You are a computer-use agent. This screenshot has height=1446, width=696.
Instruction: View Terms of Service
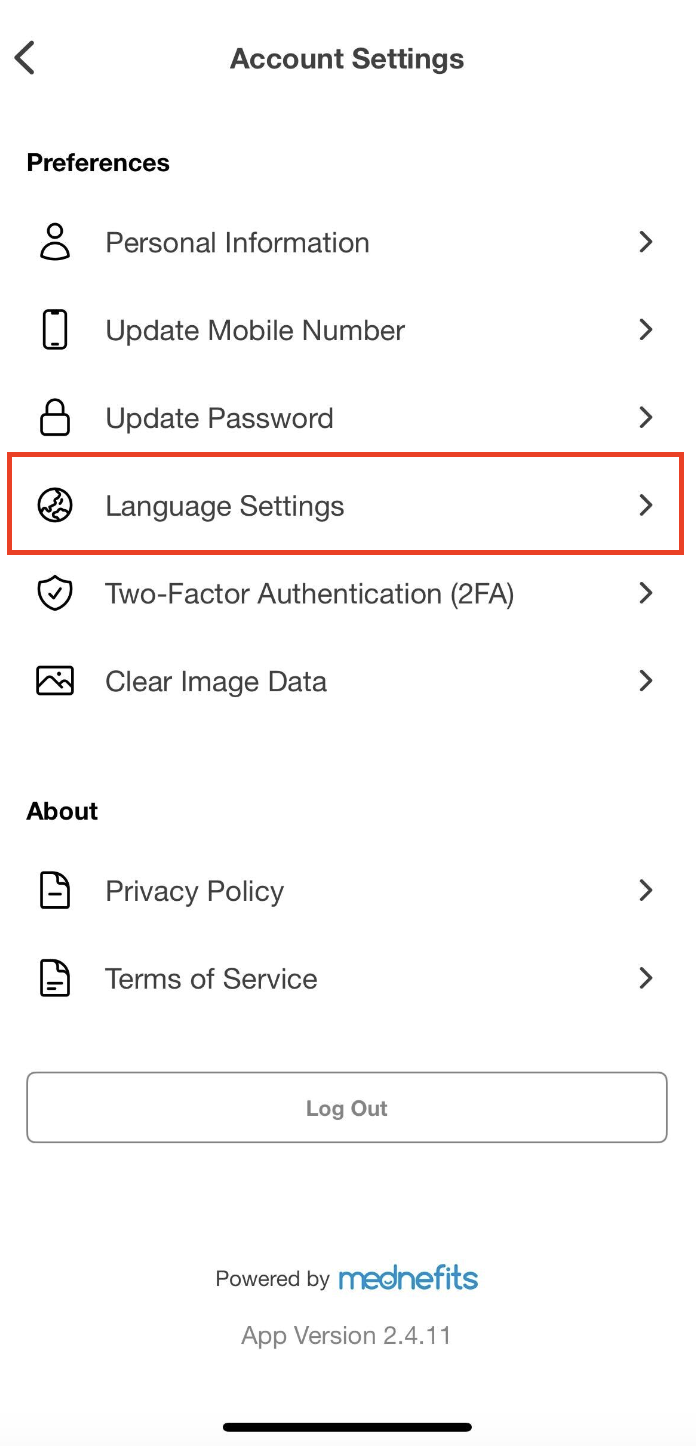[347, 978]
